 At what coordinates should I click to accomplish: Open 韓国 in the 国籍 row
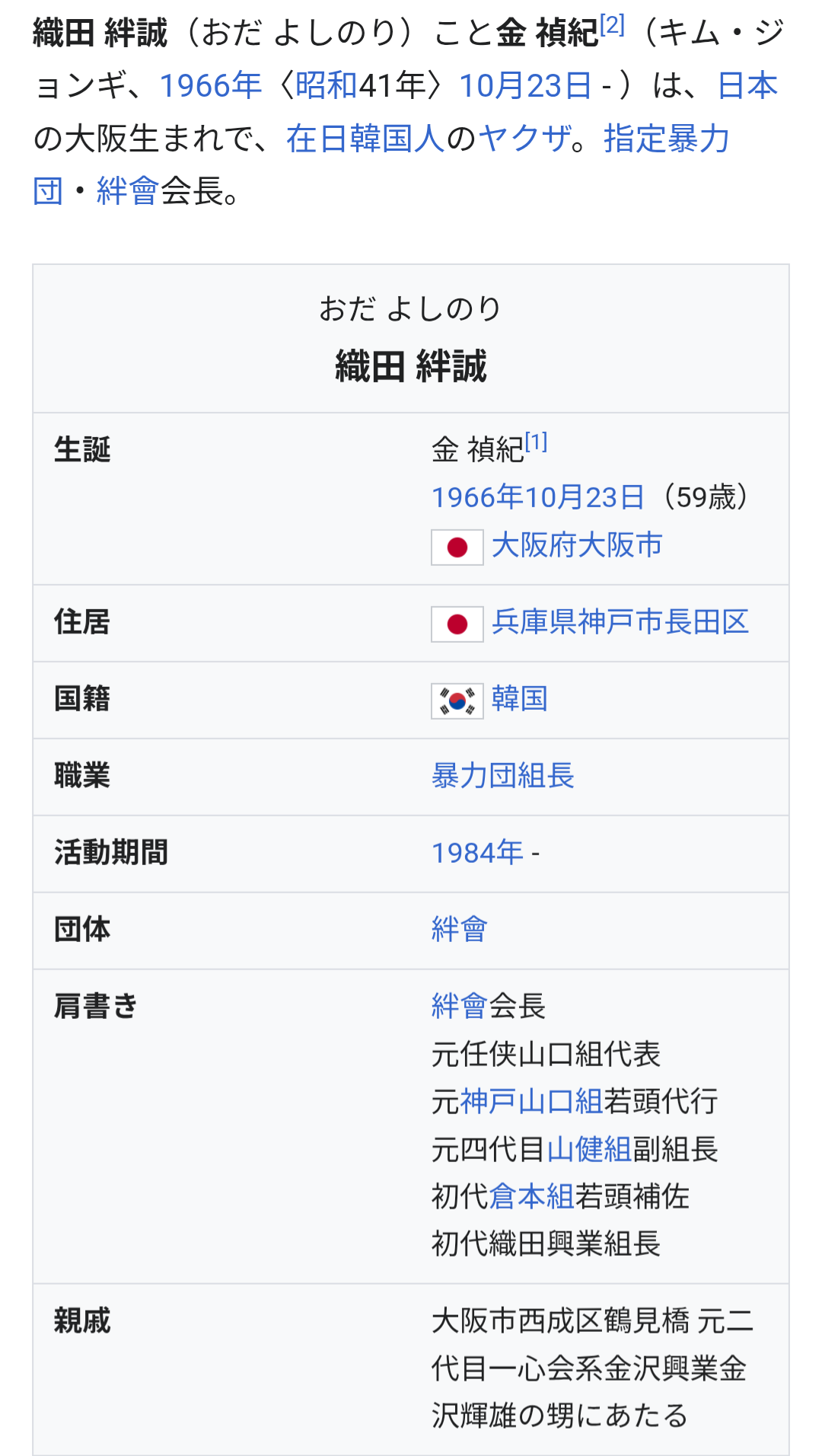[x=519, y=698]
